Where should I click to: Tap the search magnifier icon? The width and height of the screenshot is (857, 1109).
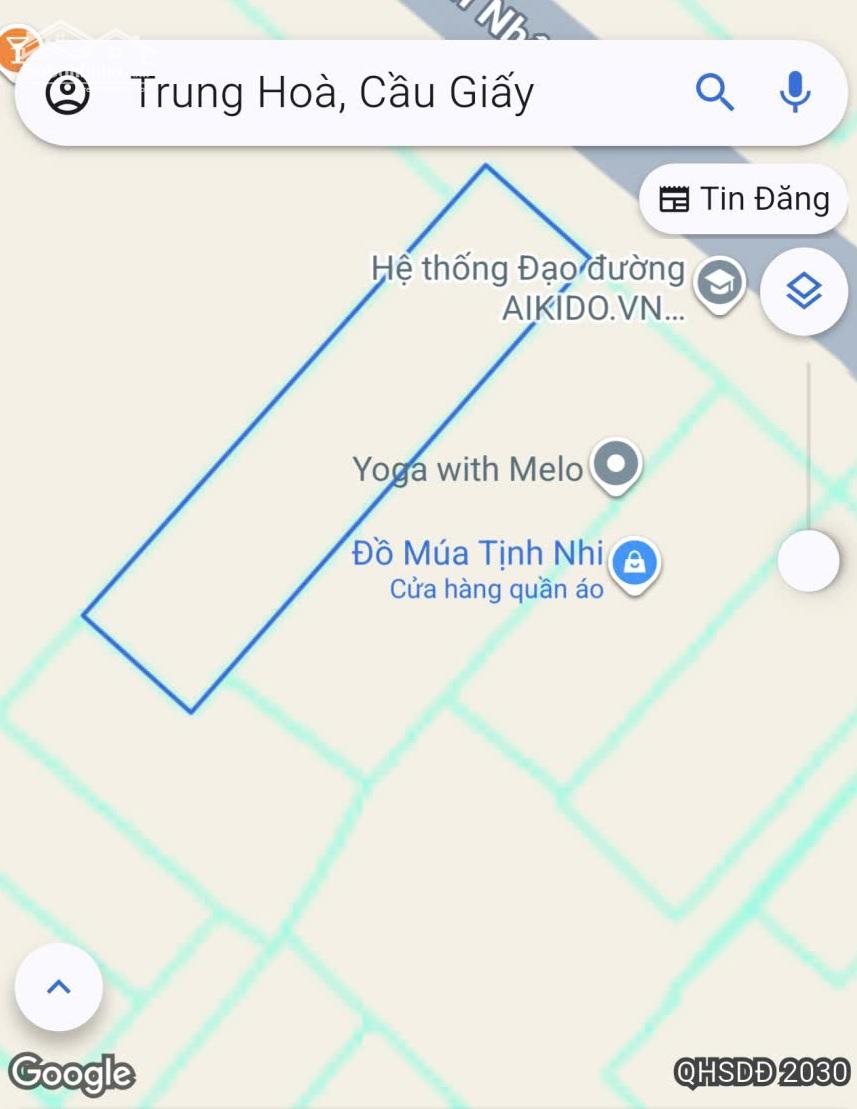click(x=716, y=92)
